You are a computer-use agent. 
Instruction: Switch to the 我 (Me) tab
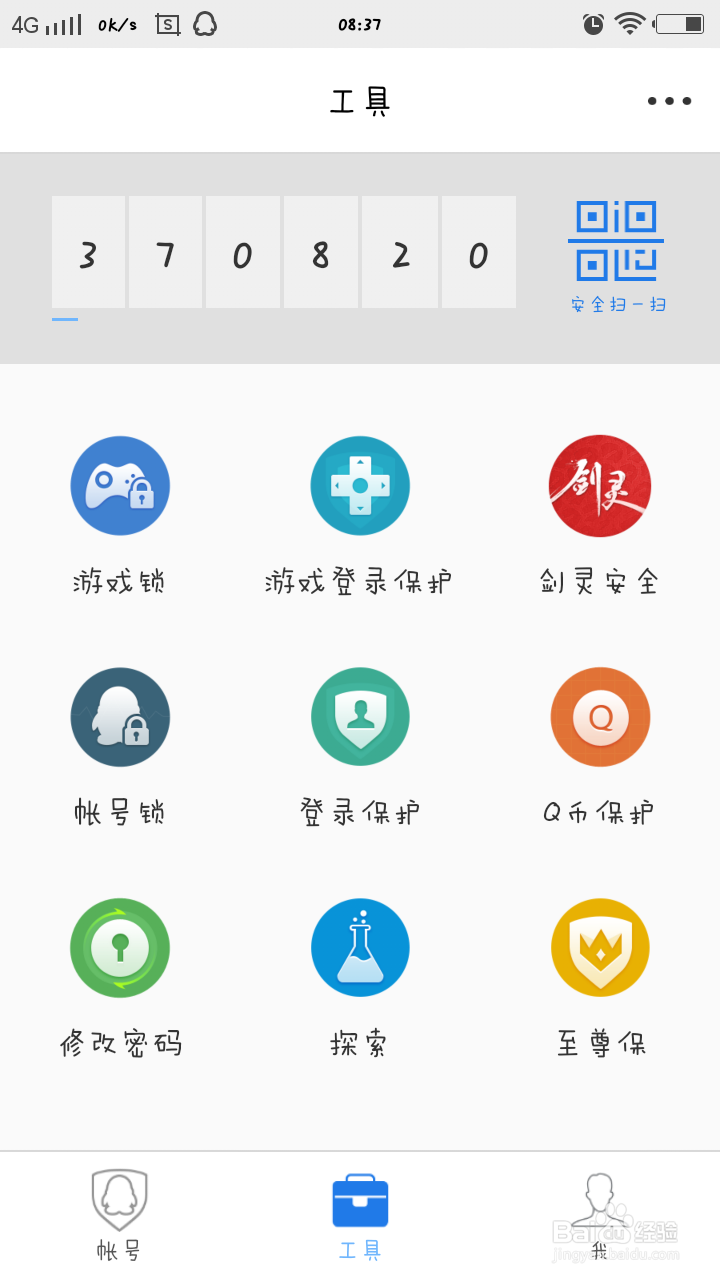pyautogui.click(x=600, y=1210)
